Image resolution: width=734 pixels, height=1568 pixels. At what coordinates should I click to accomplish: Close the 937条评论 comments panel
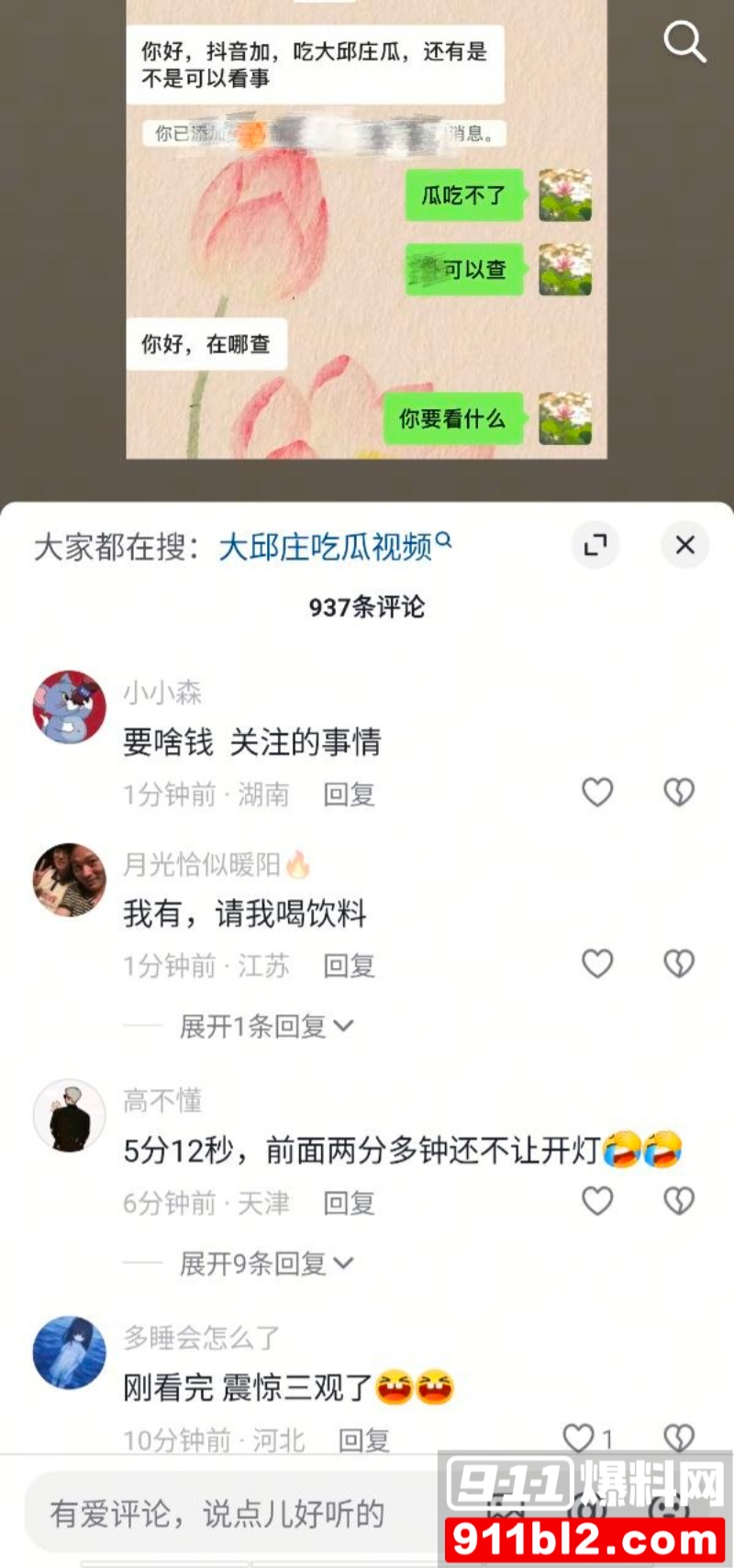[684, 545]
